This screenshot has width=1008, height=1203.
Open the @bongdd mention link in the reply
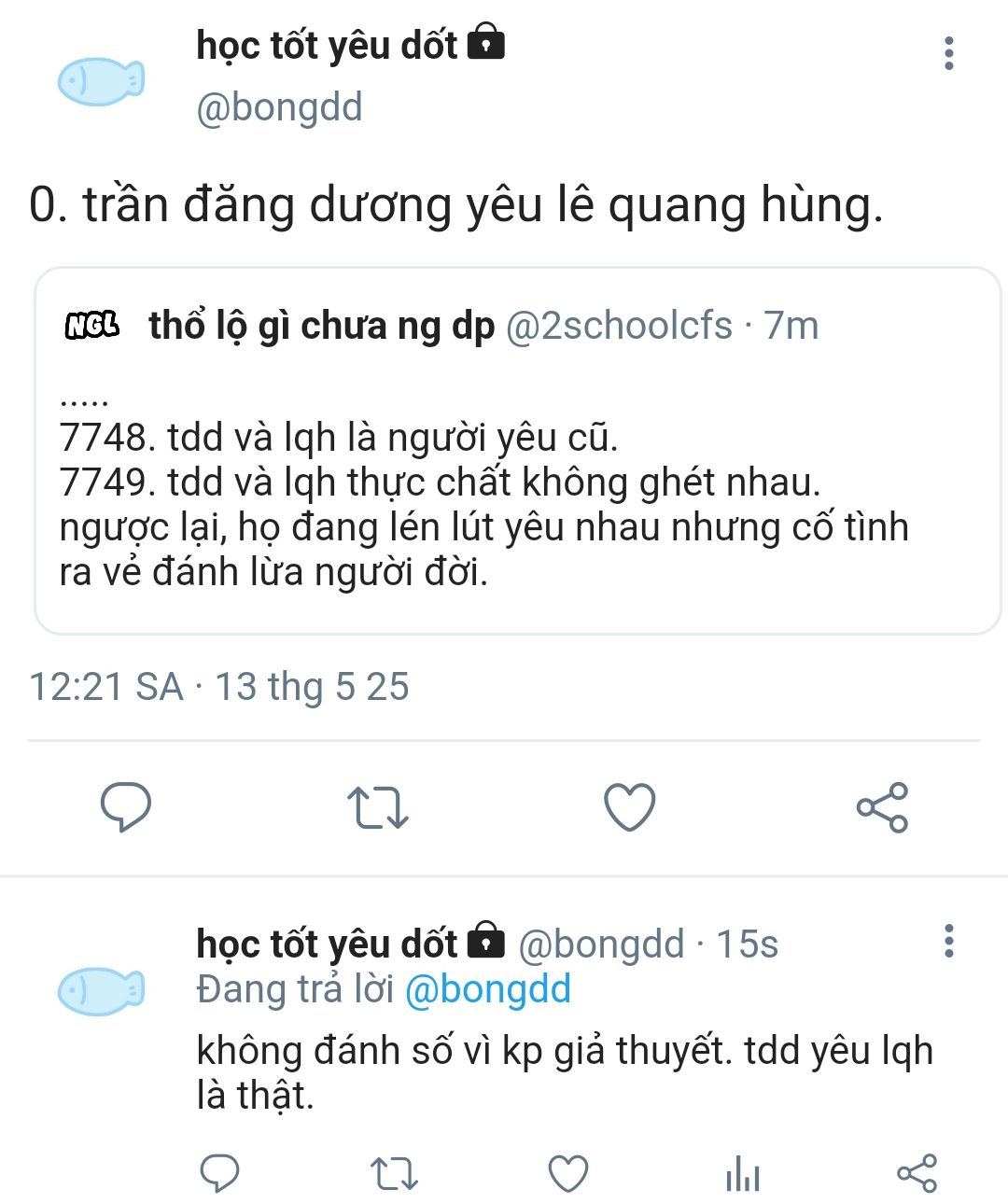487,989
